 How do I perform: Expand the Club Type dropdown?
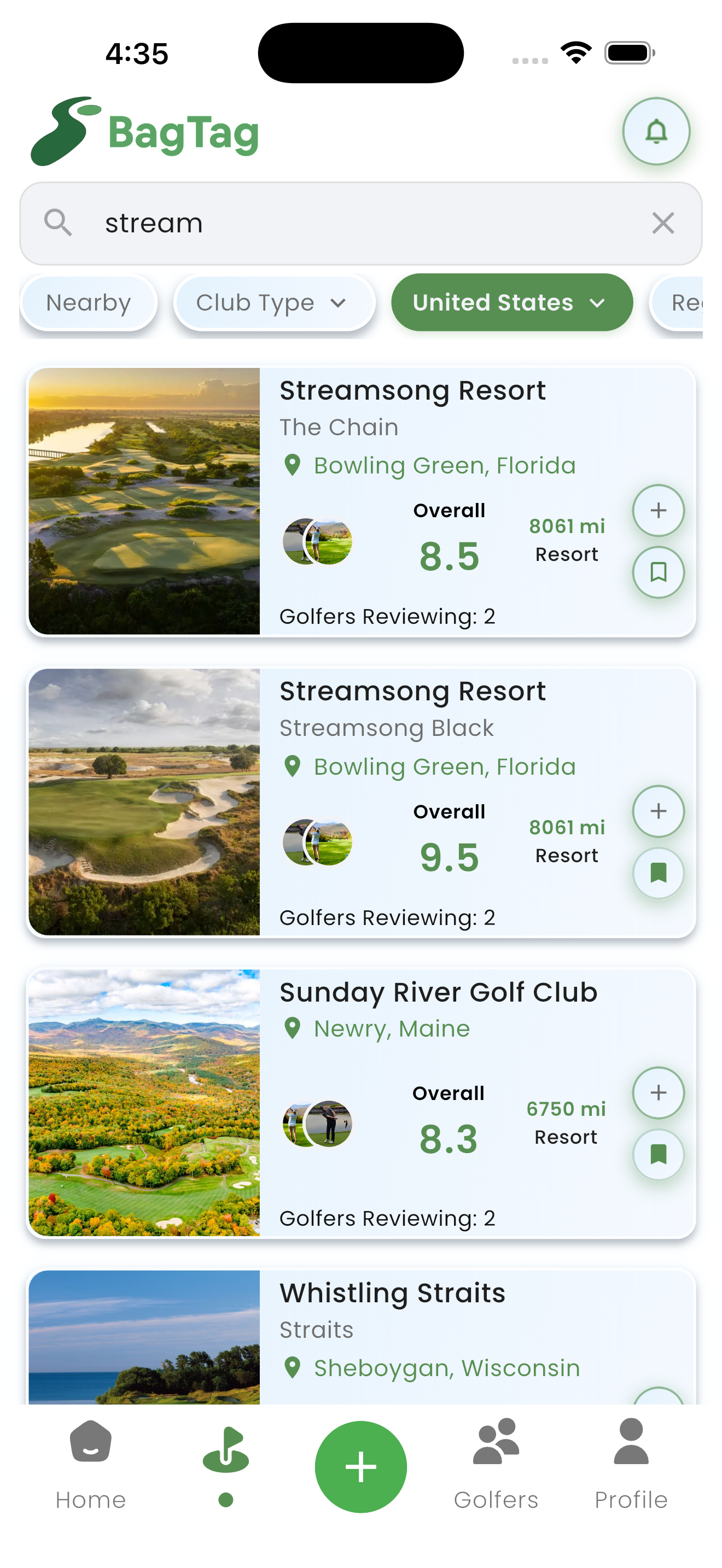pyautogui.click(x=273, y=302)
